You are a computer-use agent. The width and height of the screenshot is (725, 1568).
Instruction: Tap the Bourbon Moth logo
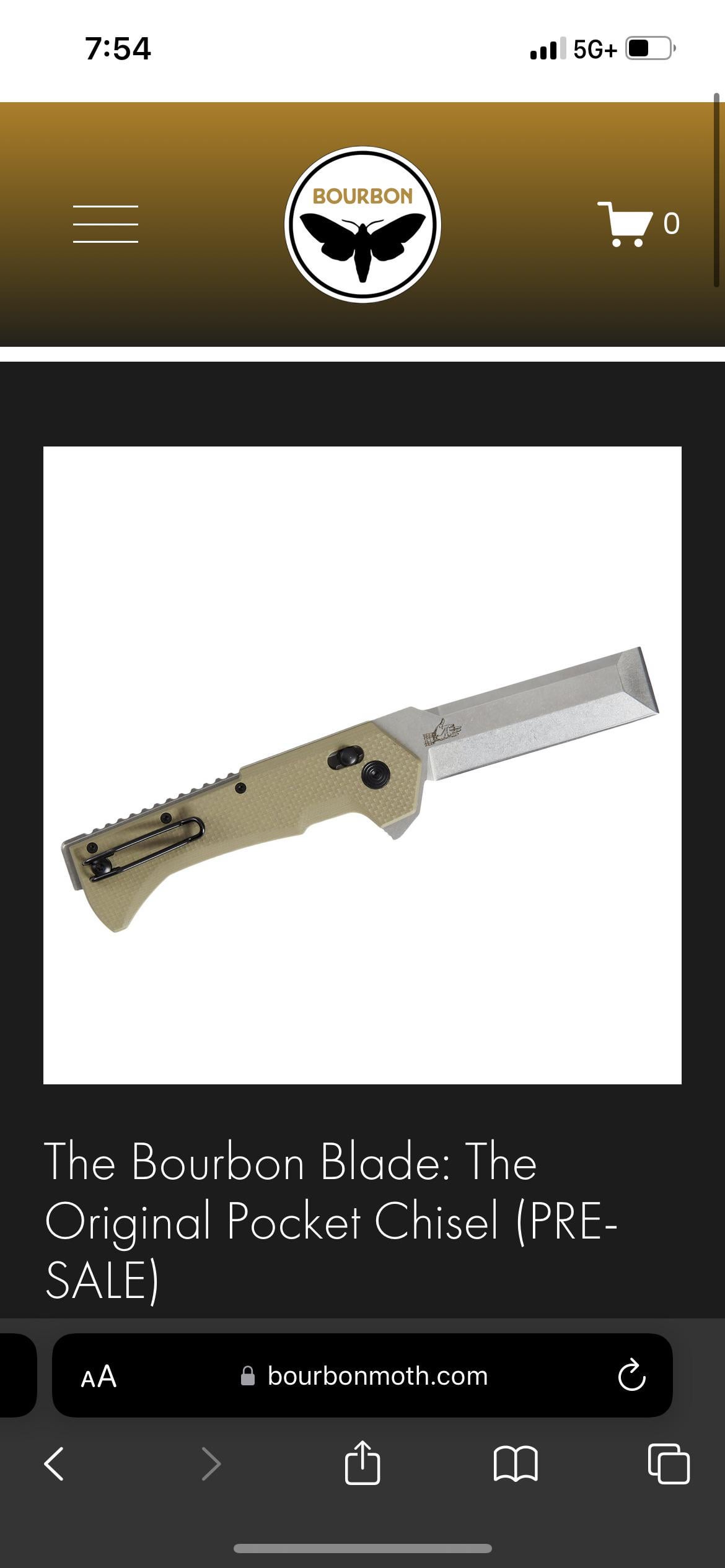[x=362, y=224]
